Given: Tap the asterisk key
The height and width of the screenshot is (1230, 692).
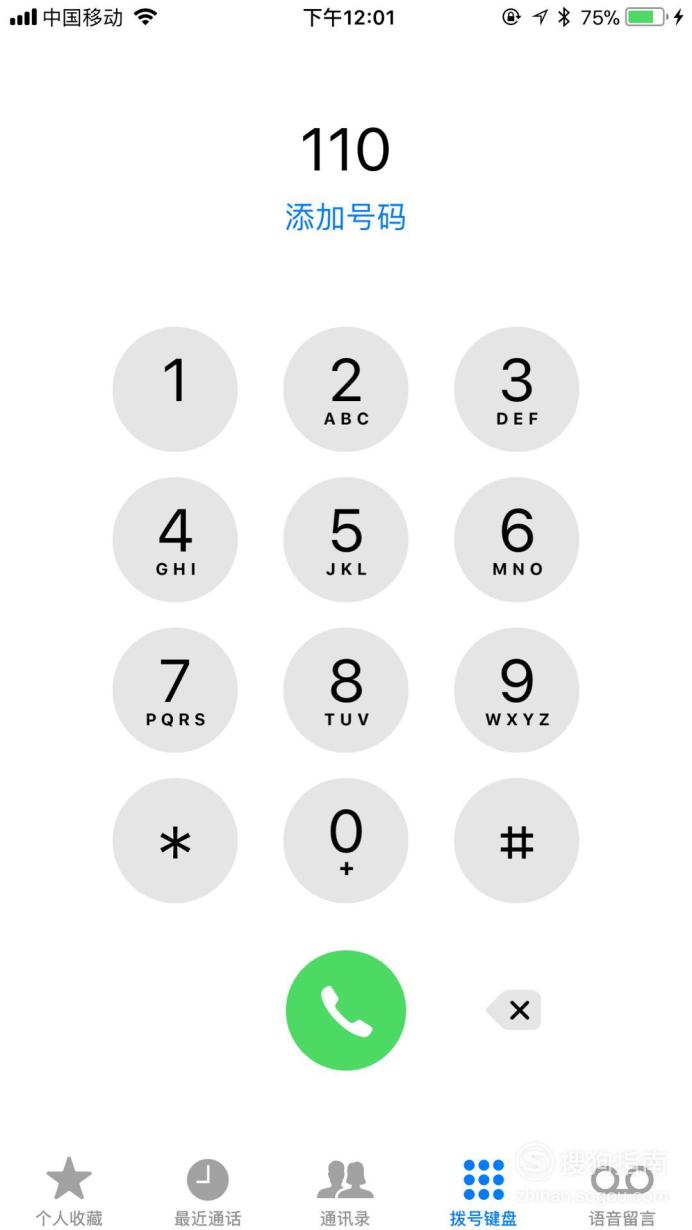Looking at the screenshot, I should coord(175,841).
